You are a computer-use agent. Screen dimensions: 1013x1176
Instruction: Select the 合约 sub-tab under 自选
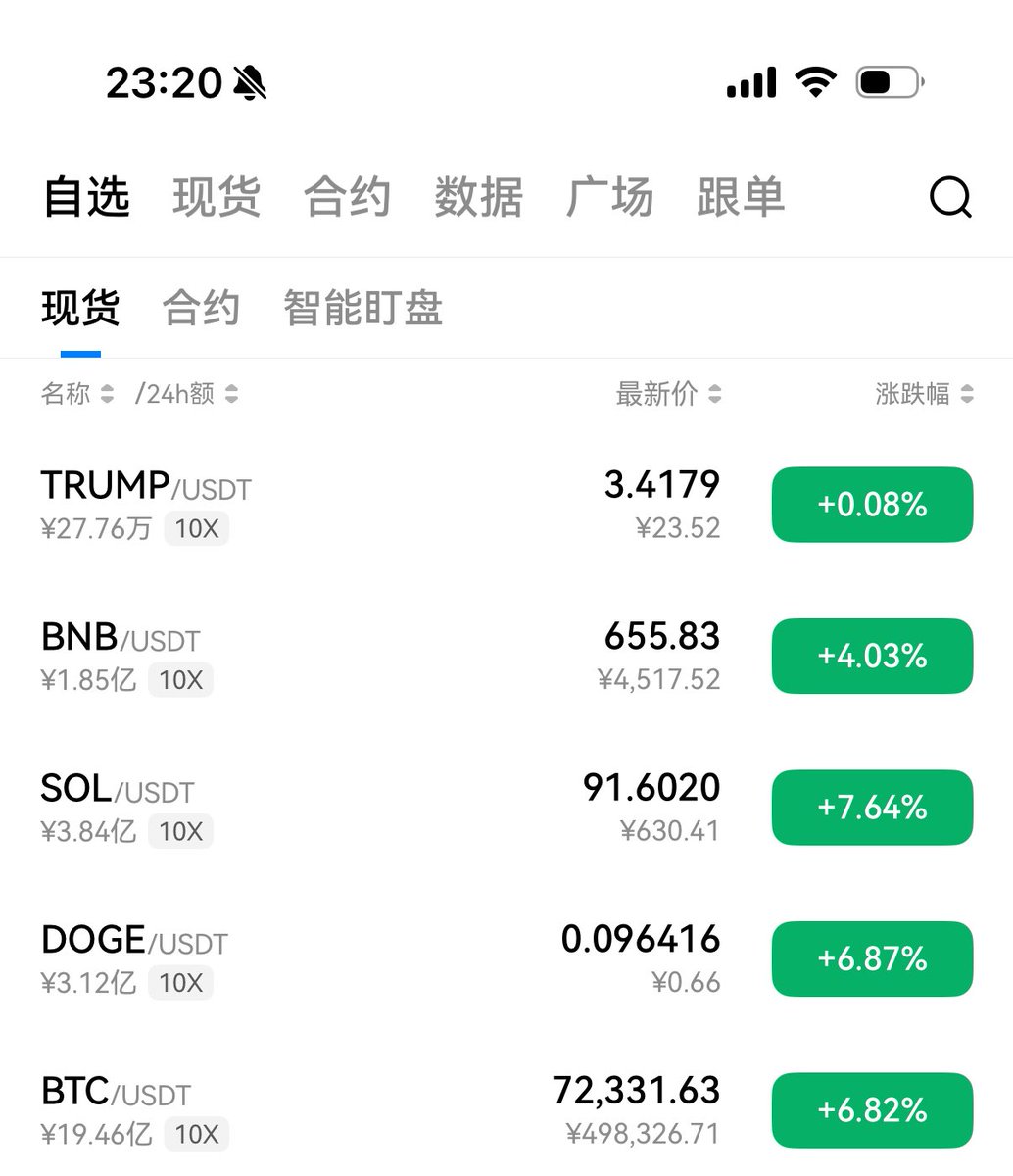(201, 308)
